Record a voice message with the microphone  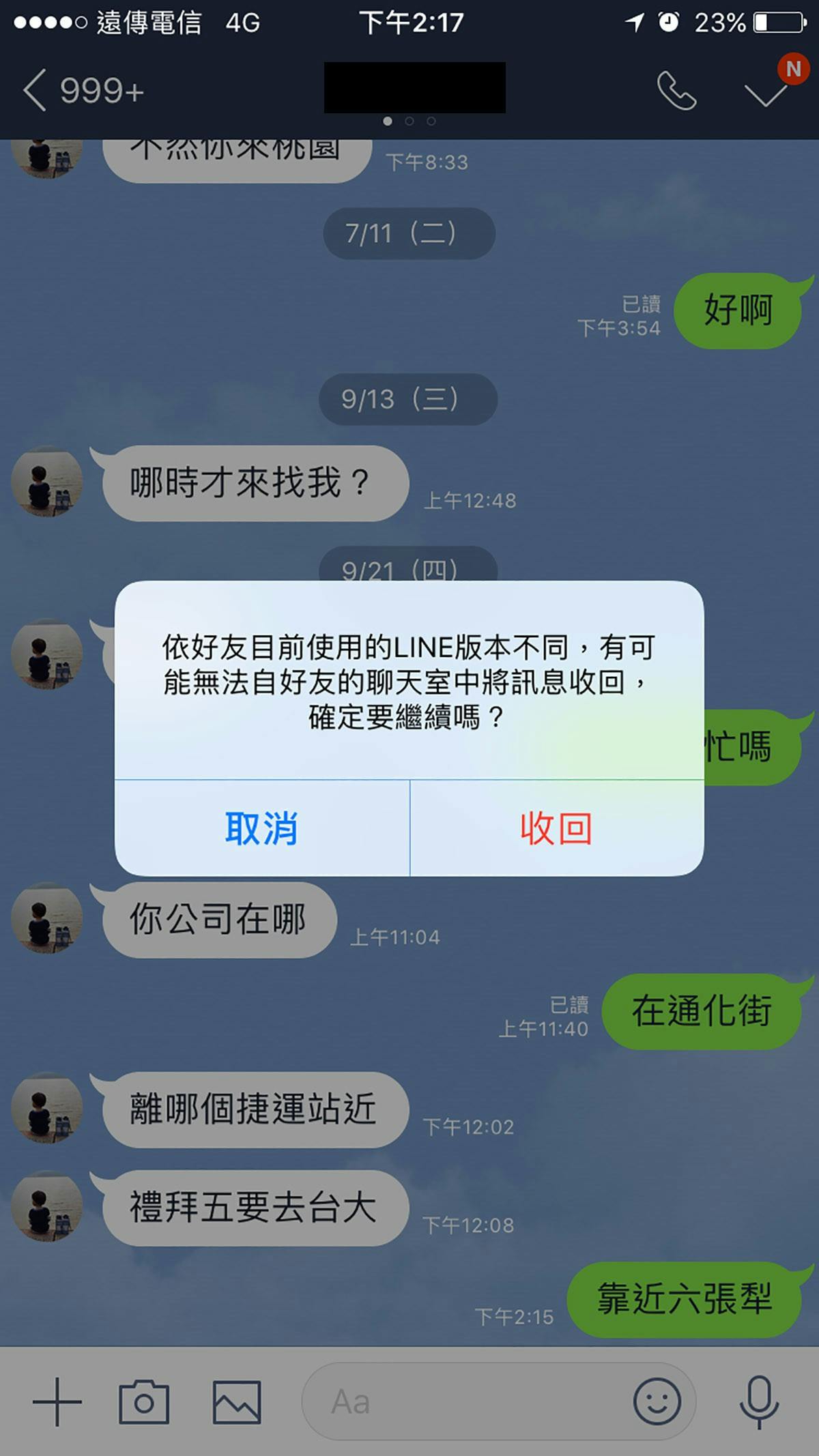coord(759,1402)
